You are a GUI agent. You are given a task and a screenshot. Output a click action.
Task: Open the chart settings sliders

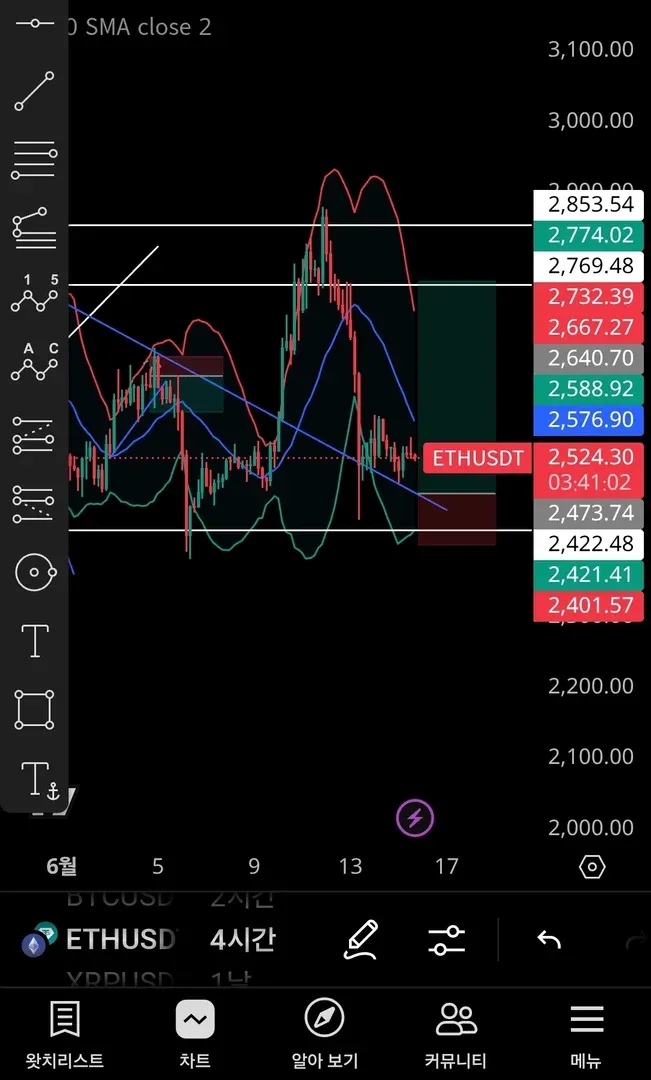tap(446, 940)
